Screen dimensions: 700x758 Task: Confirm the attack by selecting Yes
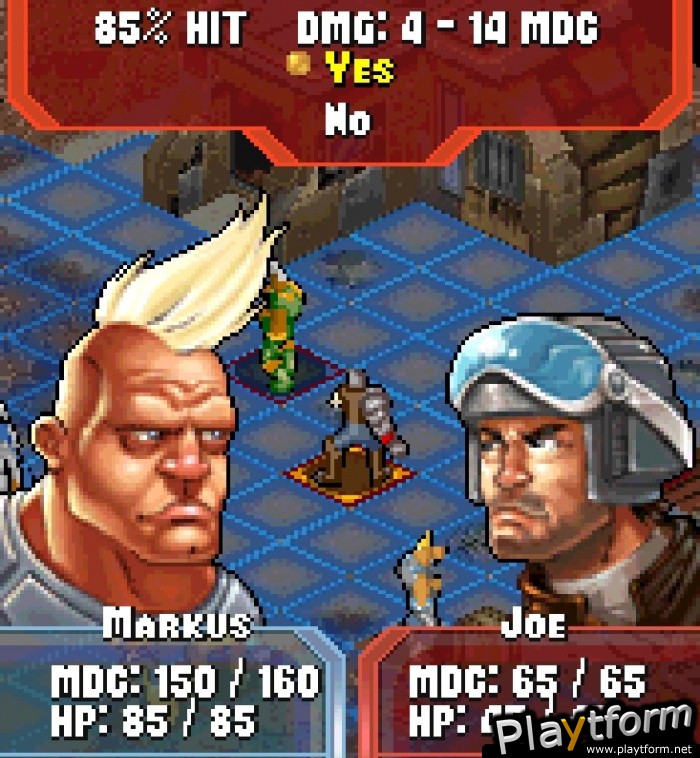click(x=358, y=70)
